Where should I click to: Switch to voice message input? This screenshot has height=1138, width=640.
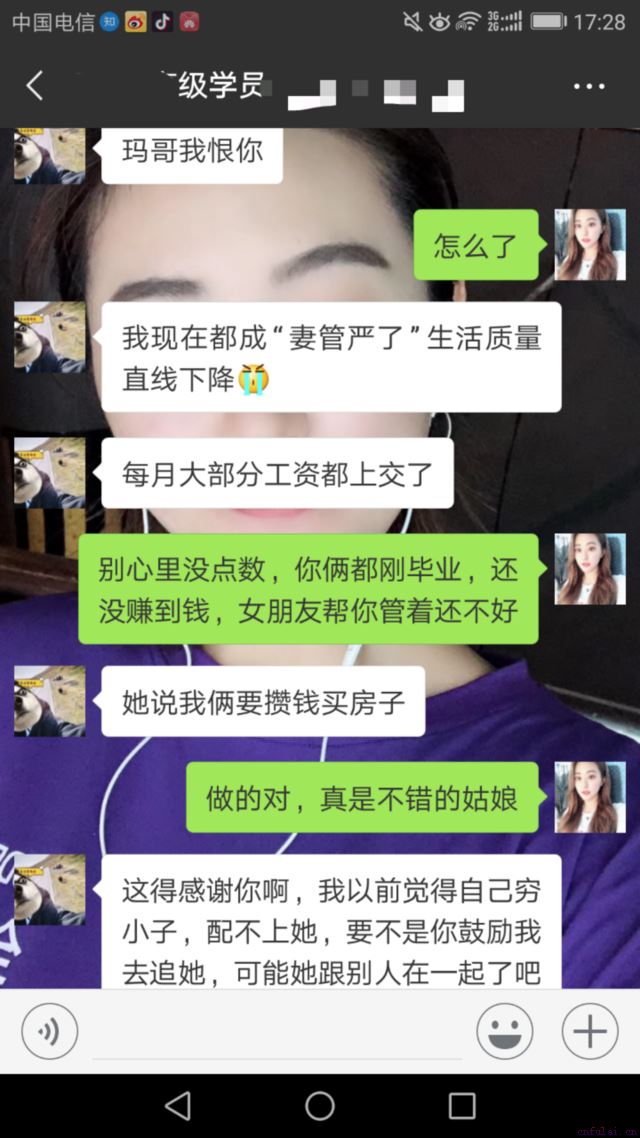(x=49, y=1031)
